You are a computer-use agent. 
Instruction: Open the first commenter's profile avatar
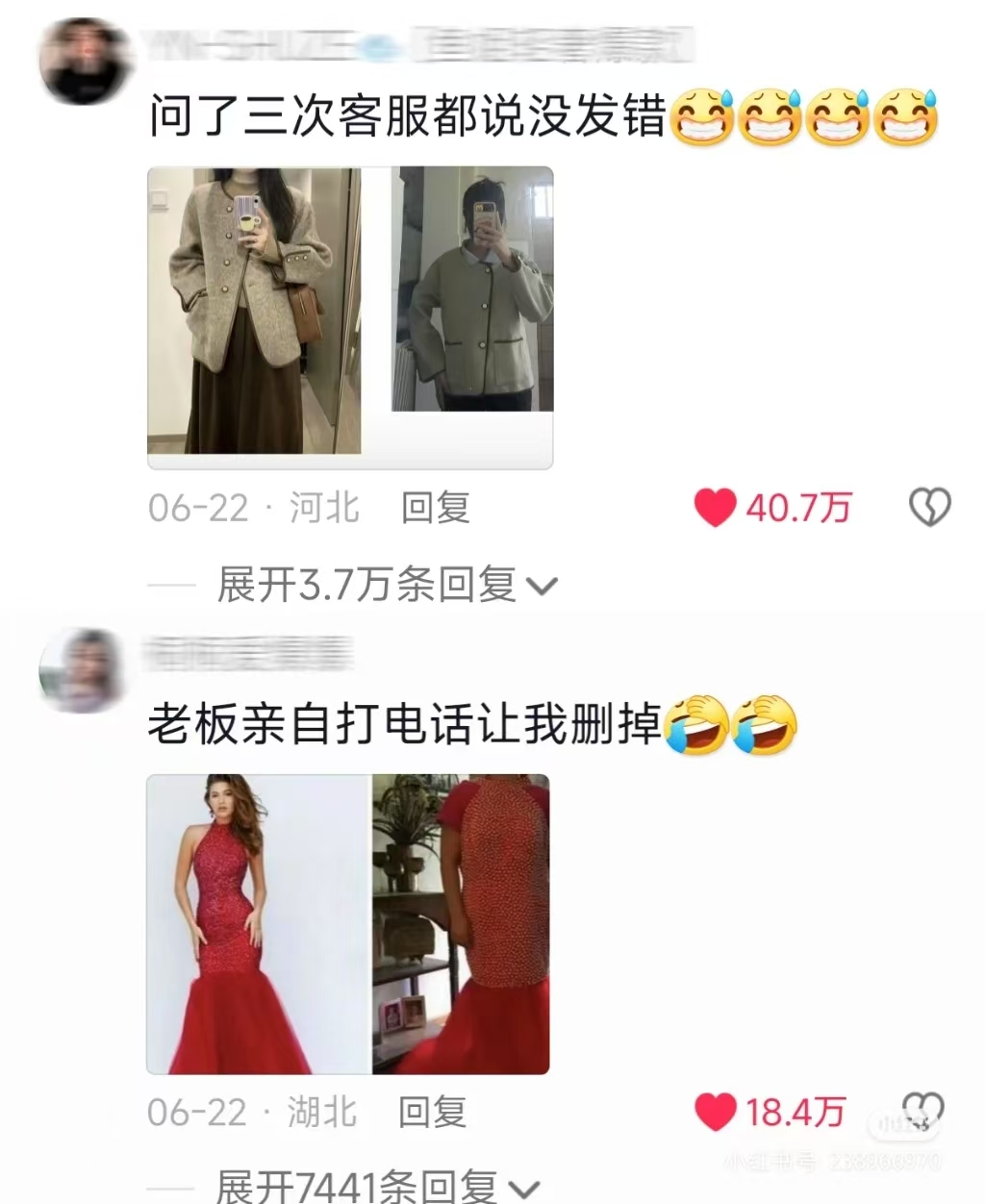[84, 61]
